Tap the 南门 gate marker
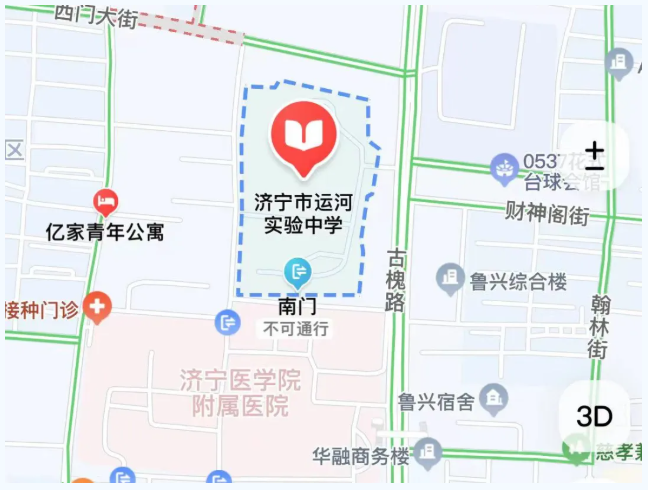 [x=298, y=270]
